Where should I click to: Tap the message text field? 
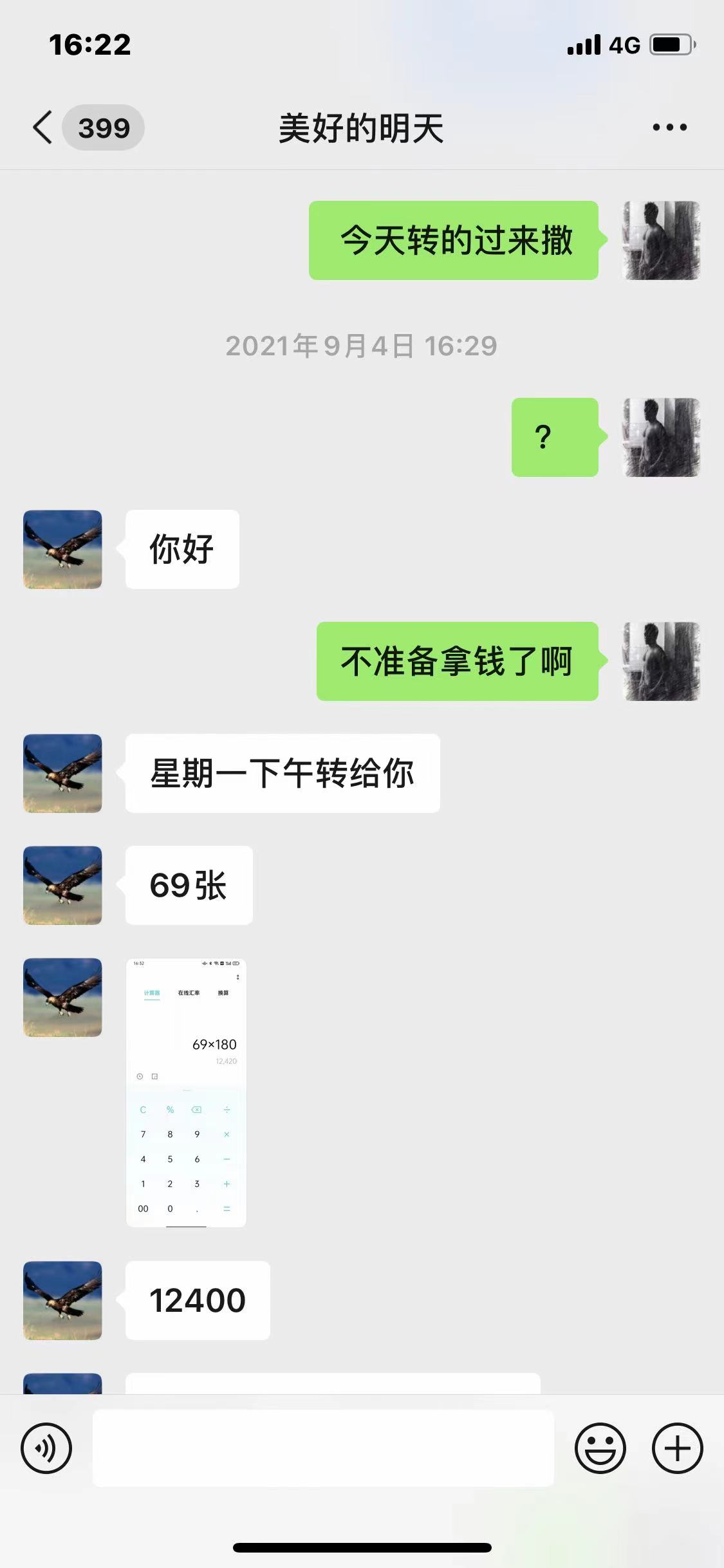[x=323, y=1448]
